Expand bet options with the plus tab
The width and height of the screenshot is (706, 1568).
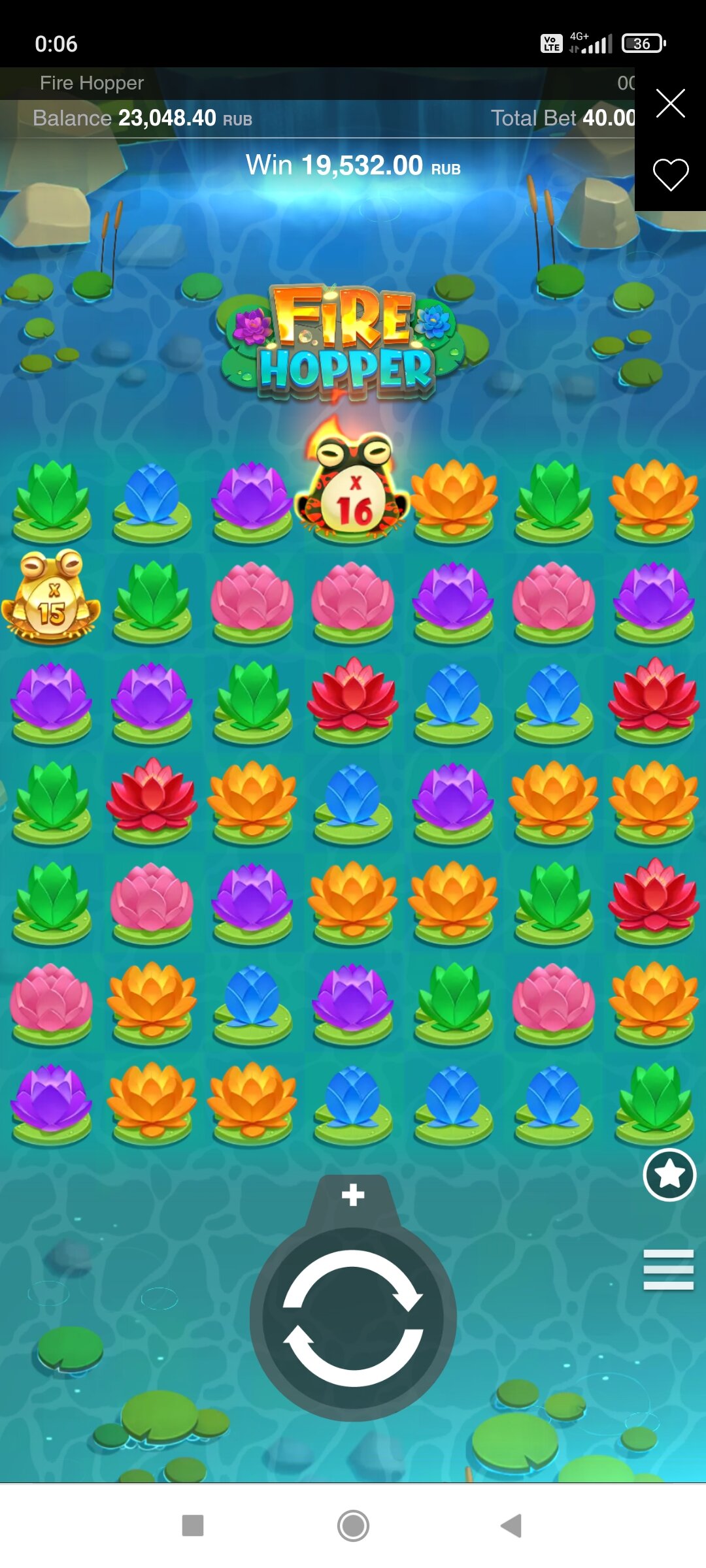pos(353,1195)
